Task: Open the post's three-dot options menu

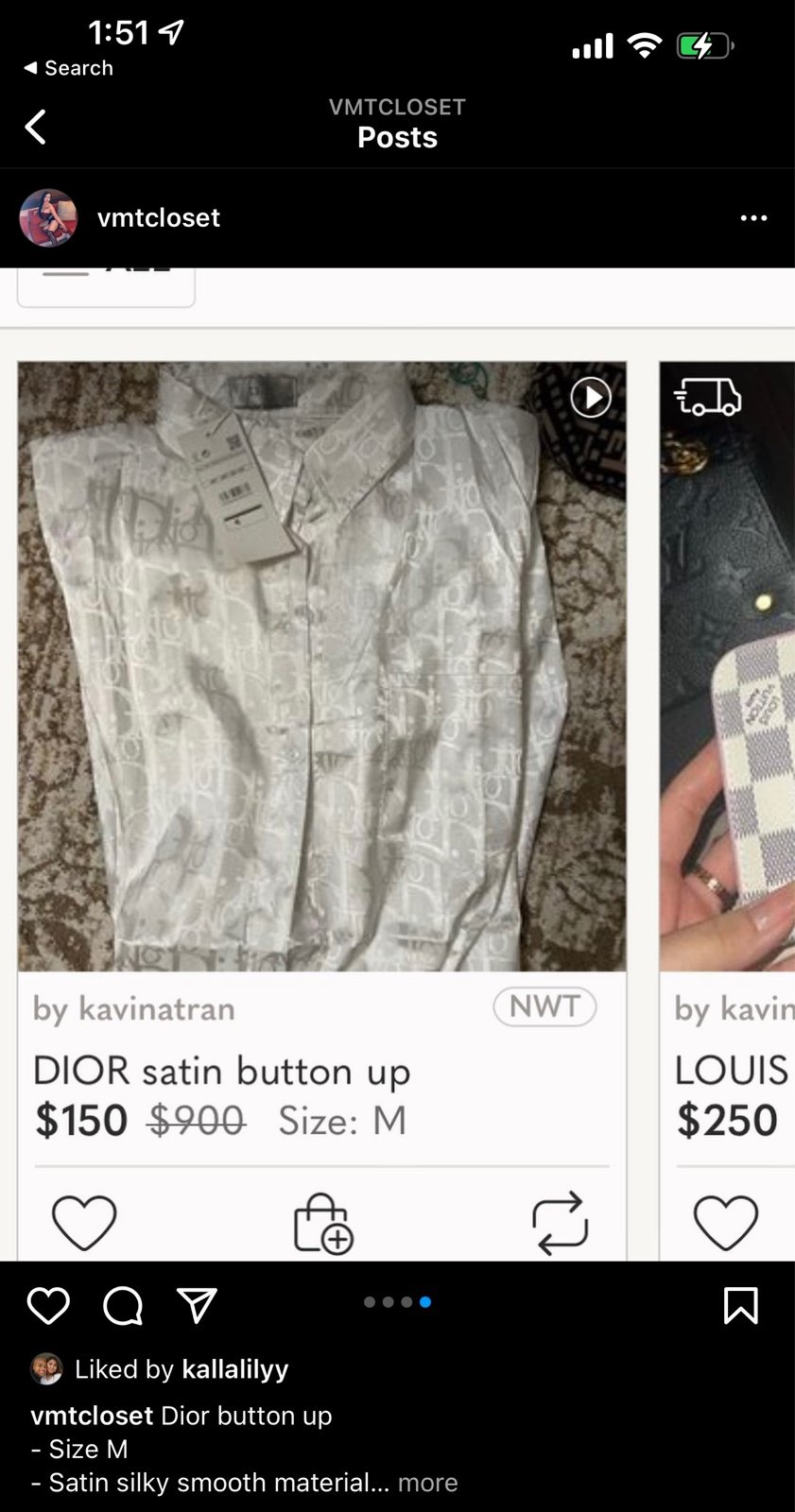Action: coord(753,218)
